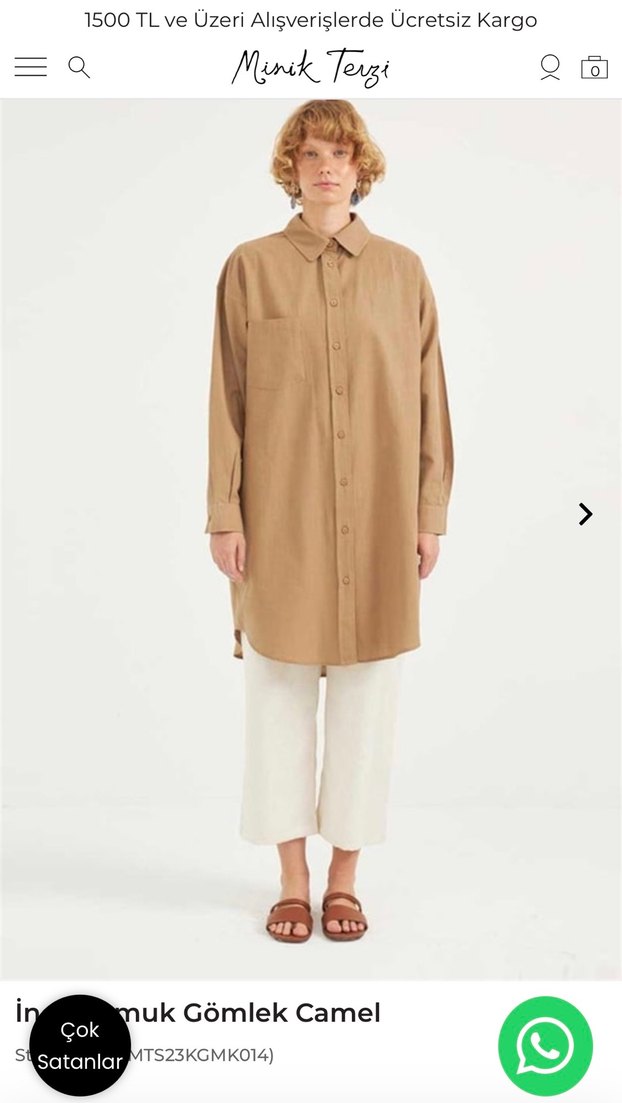
Task: Show the next product photo
Action: click(x=585, y=514)
